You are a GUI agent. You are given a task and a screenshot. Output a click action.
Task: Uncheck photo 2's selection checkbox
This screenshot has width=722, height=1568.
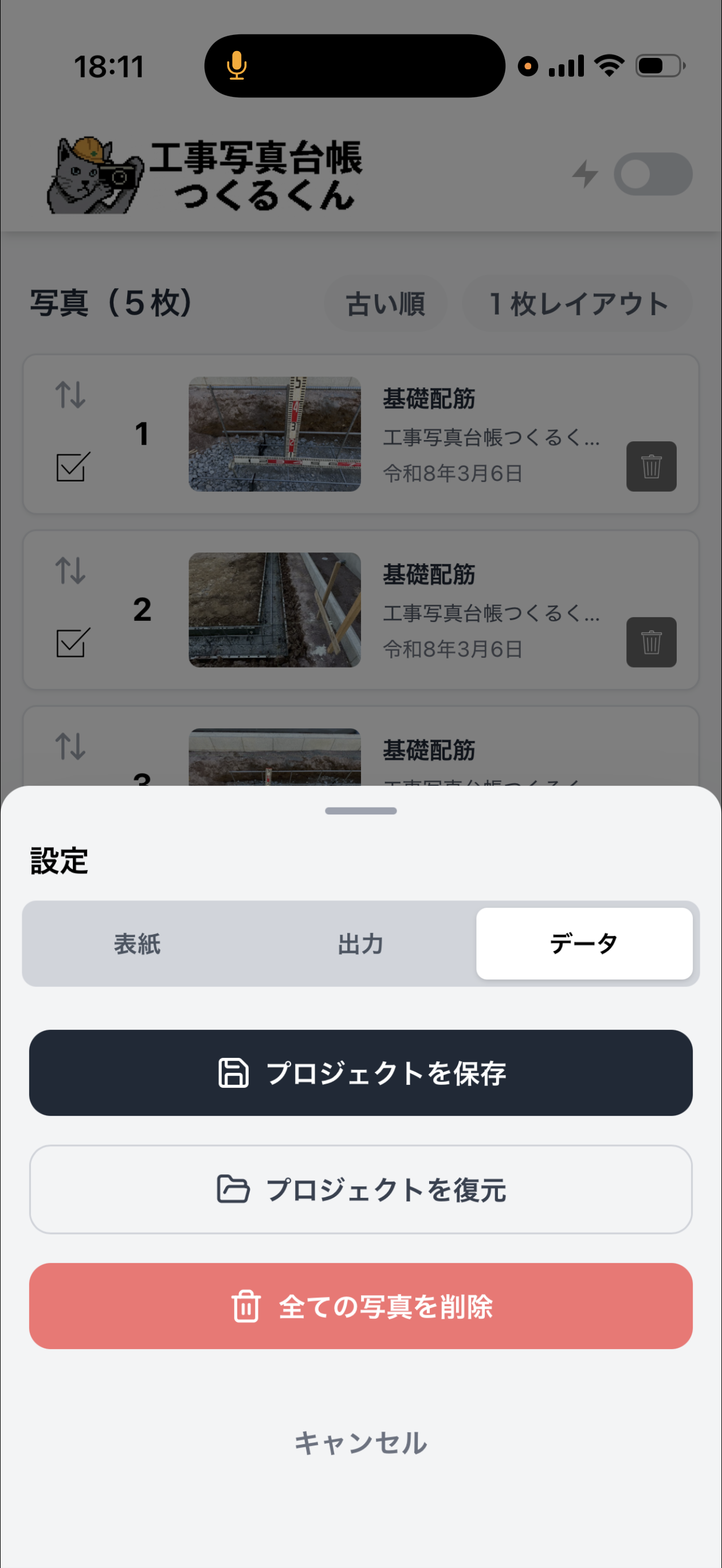72,644
